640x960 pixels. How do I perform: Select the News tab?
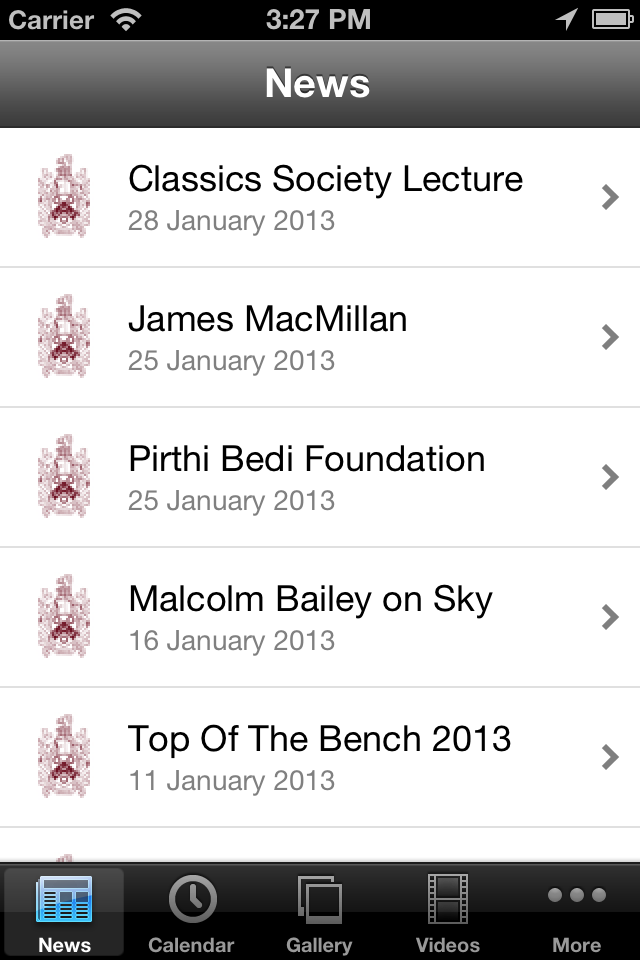pyautogui.click(x=64, y=912)
